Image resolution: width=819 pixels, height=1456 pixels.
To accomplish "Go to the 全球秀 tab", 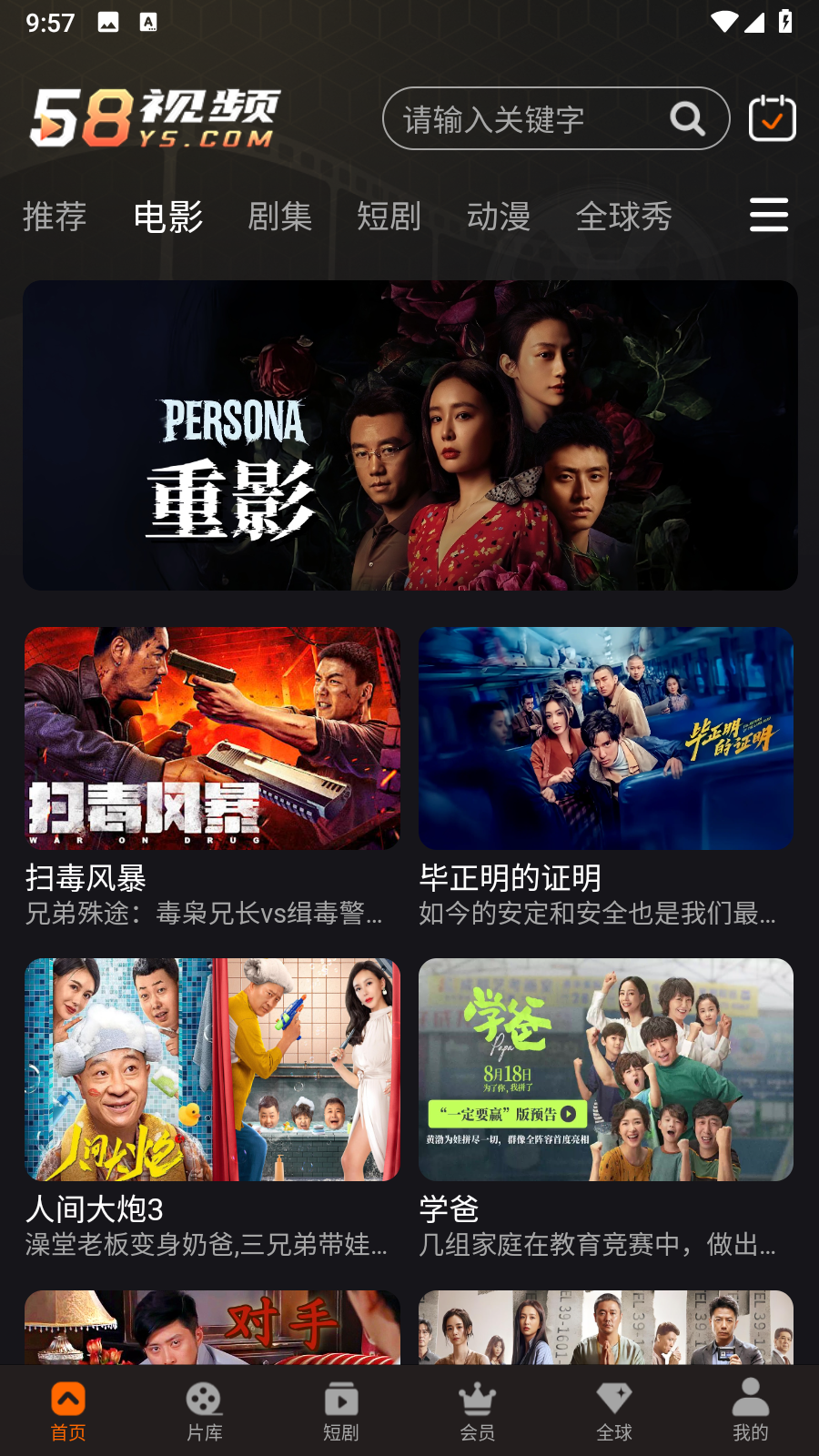I will 623,217.
